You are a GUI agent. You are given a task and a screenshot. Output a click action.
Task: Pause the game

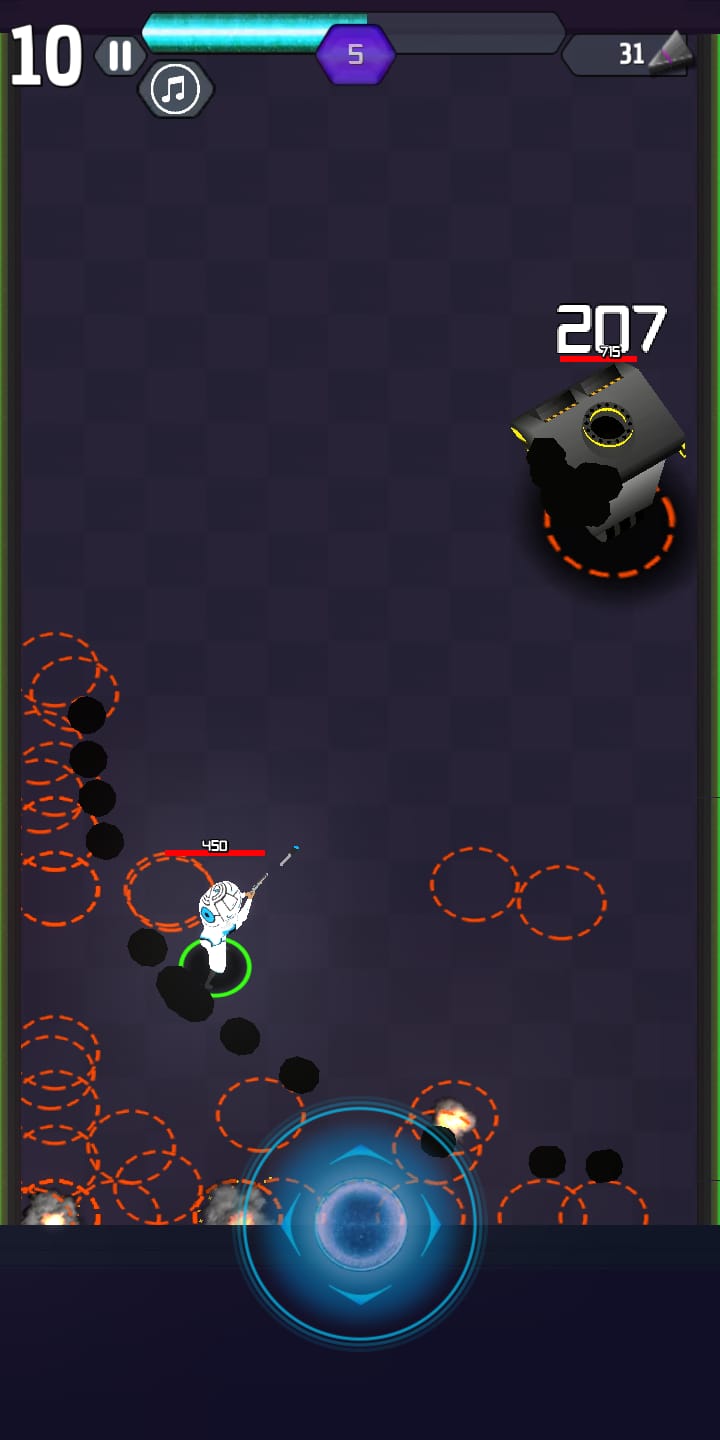click(120, 56)
